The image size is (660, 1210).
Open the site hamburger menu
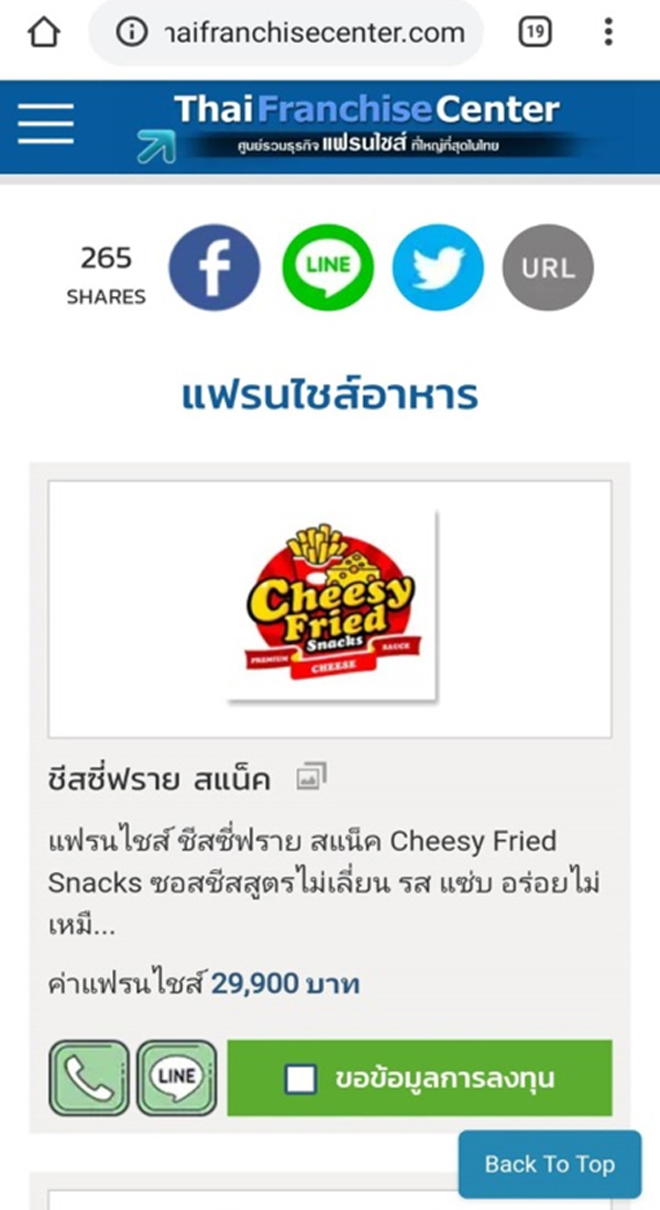45,125
